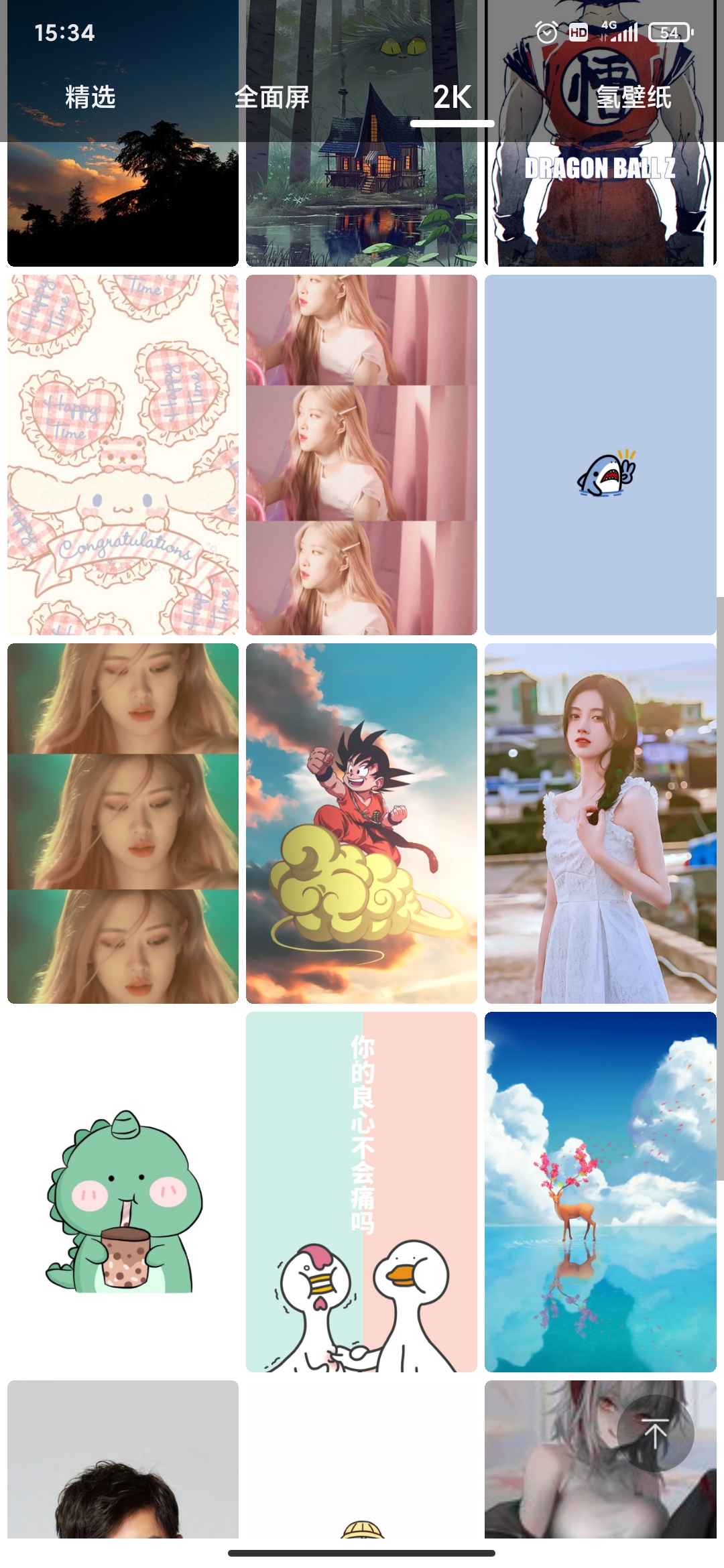Screen dimensions: 724x1568
Task: Open the dark-haired man portrait wallpaper
Action: point(123,1461)
